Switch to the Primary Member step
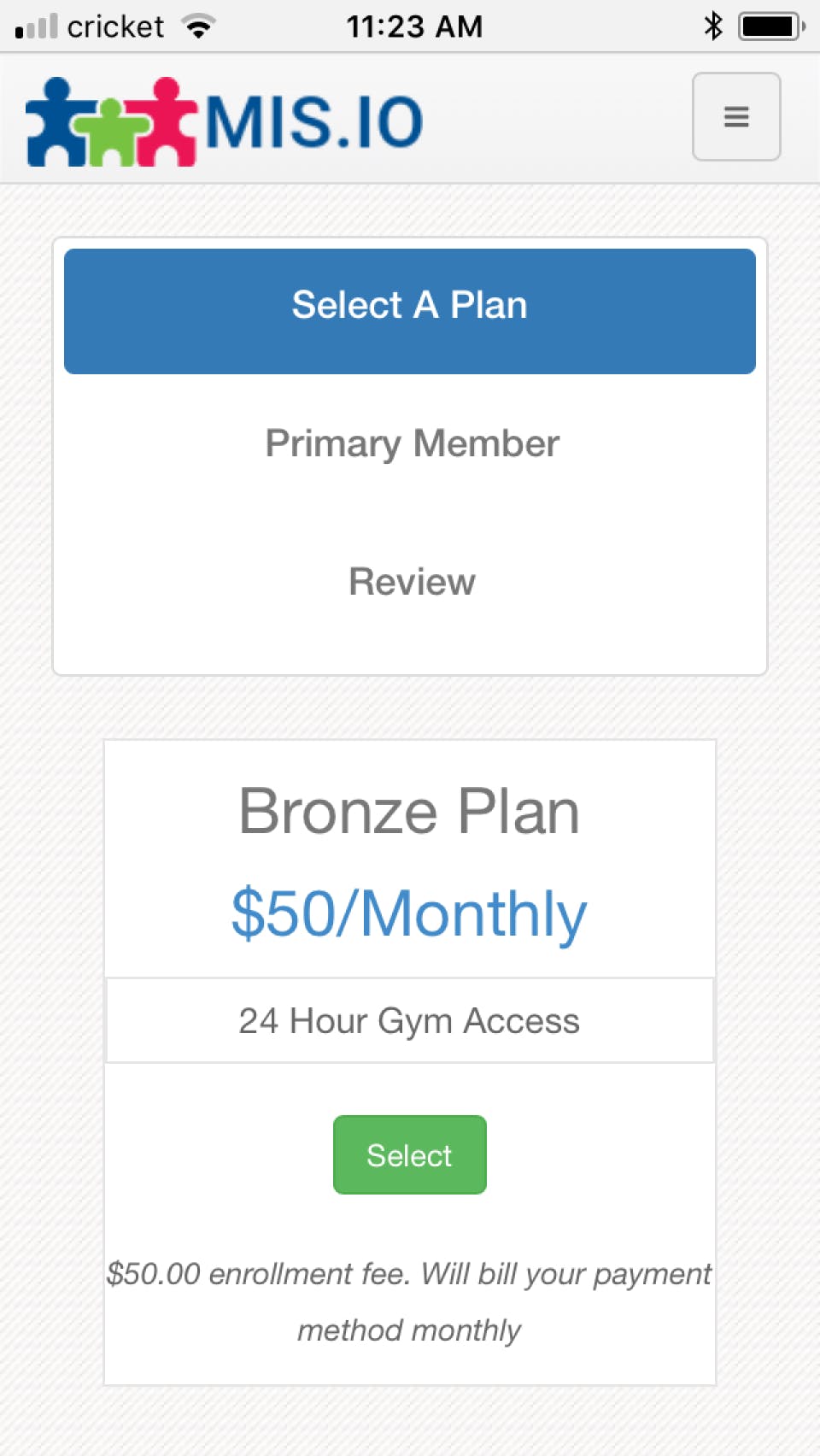820x1456 pixels. 411,443
